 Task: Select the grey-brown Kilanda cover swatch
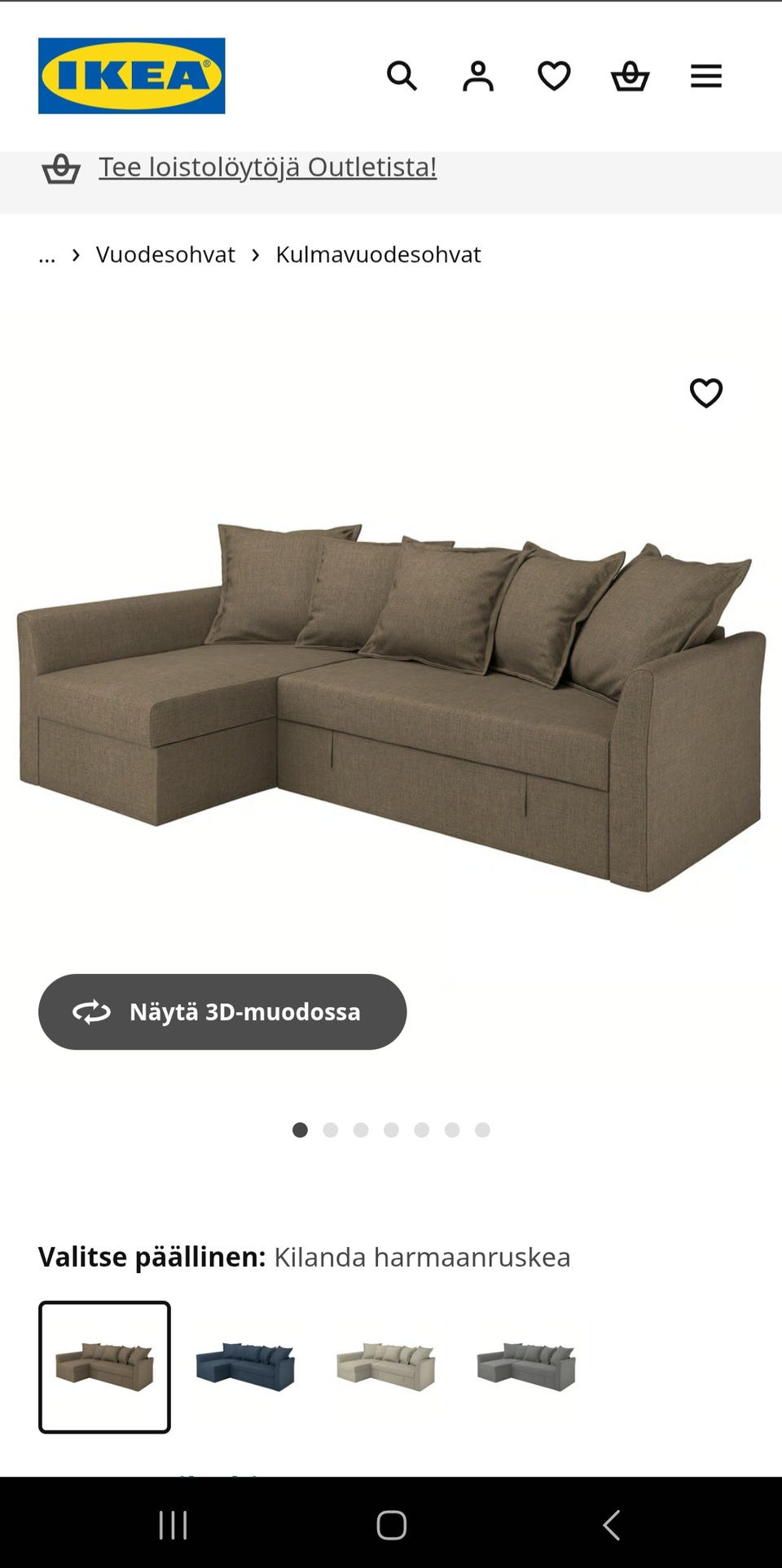[104, 1367]
